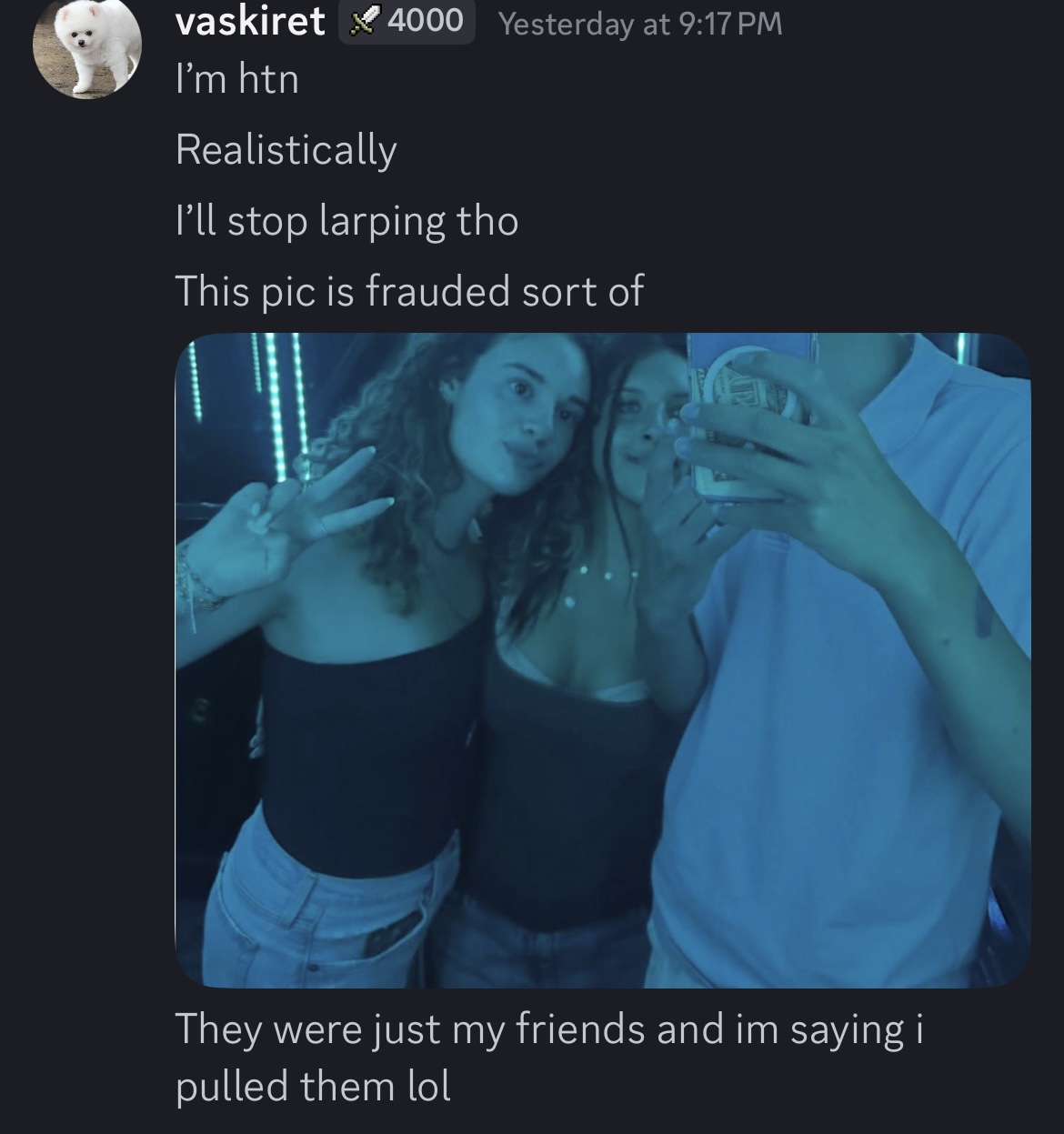Tap the 4000 server tag badge
This screenshot has height=1134, width=1064.
[x=407, y=21]
